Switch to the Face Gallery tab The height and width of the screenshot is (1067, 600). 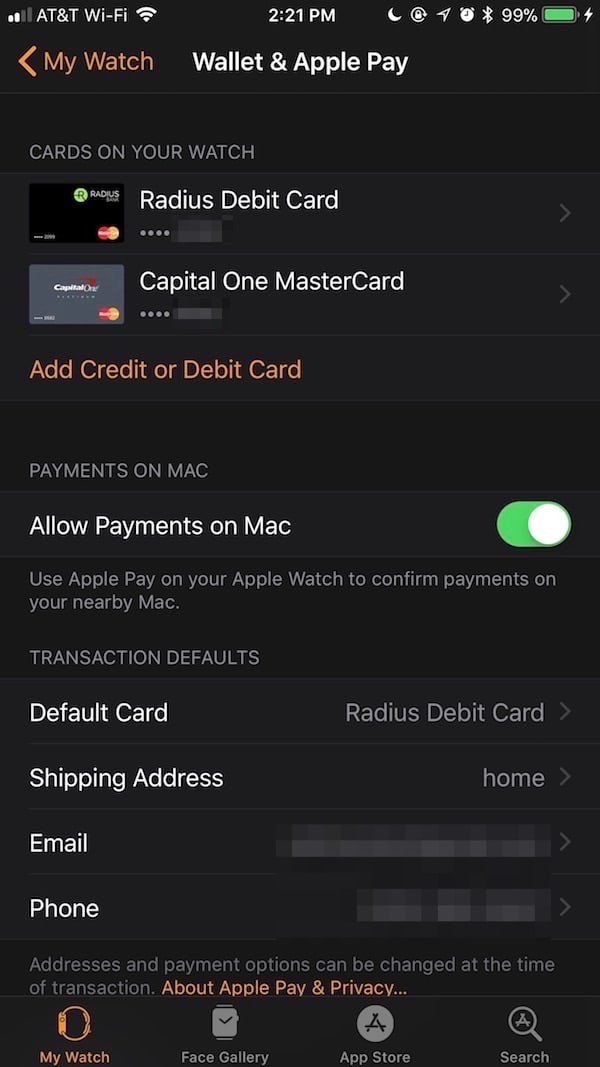pyautogui.click(x=224, y=1034)
